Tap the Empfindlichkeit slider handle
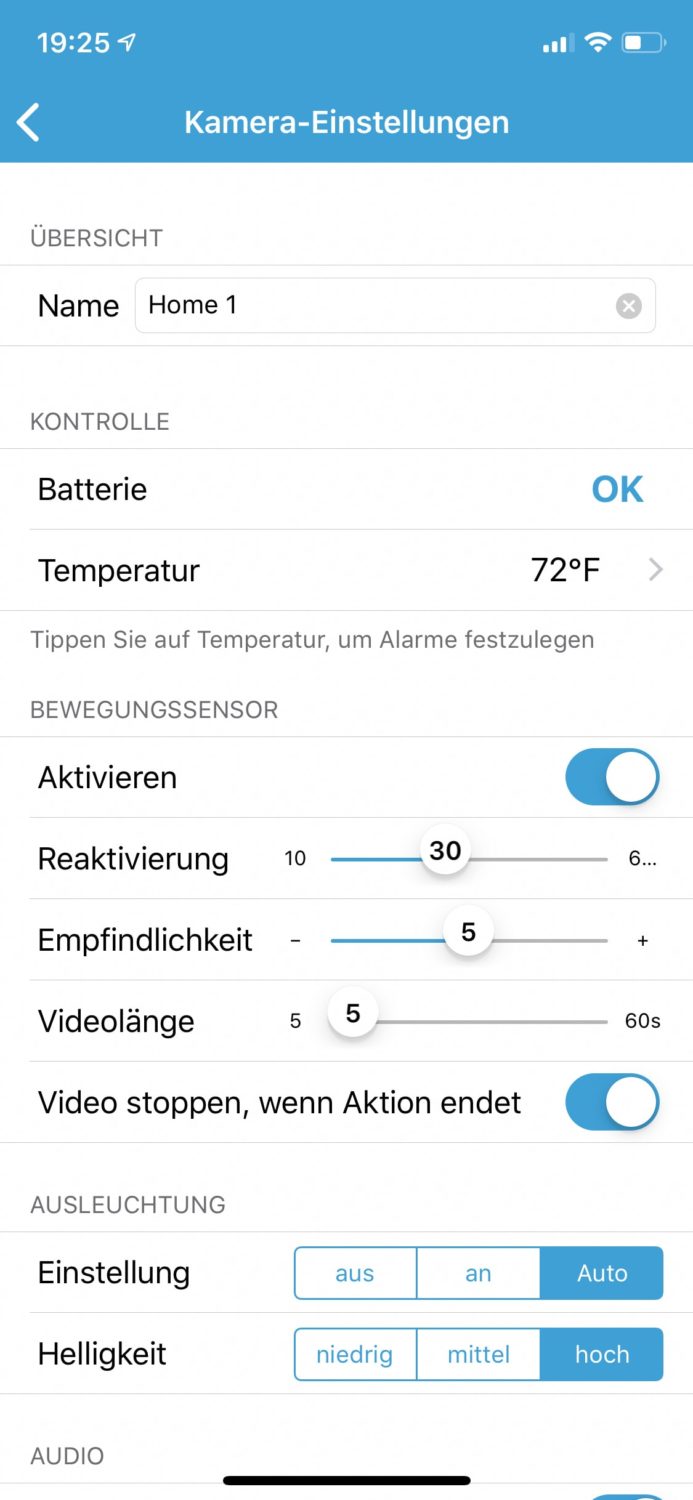 pos(468,934)
